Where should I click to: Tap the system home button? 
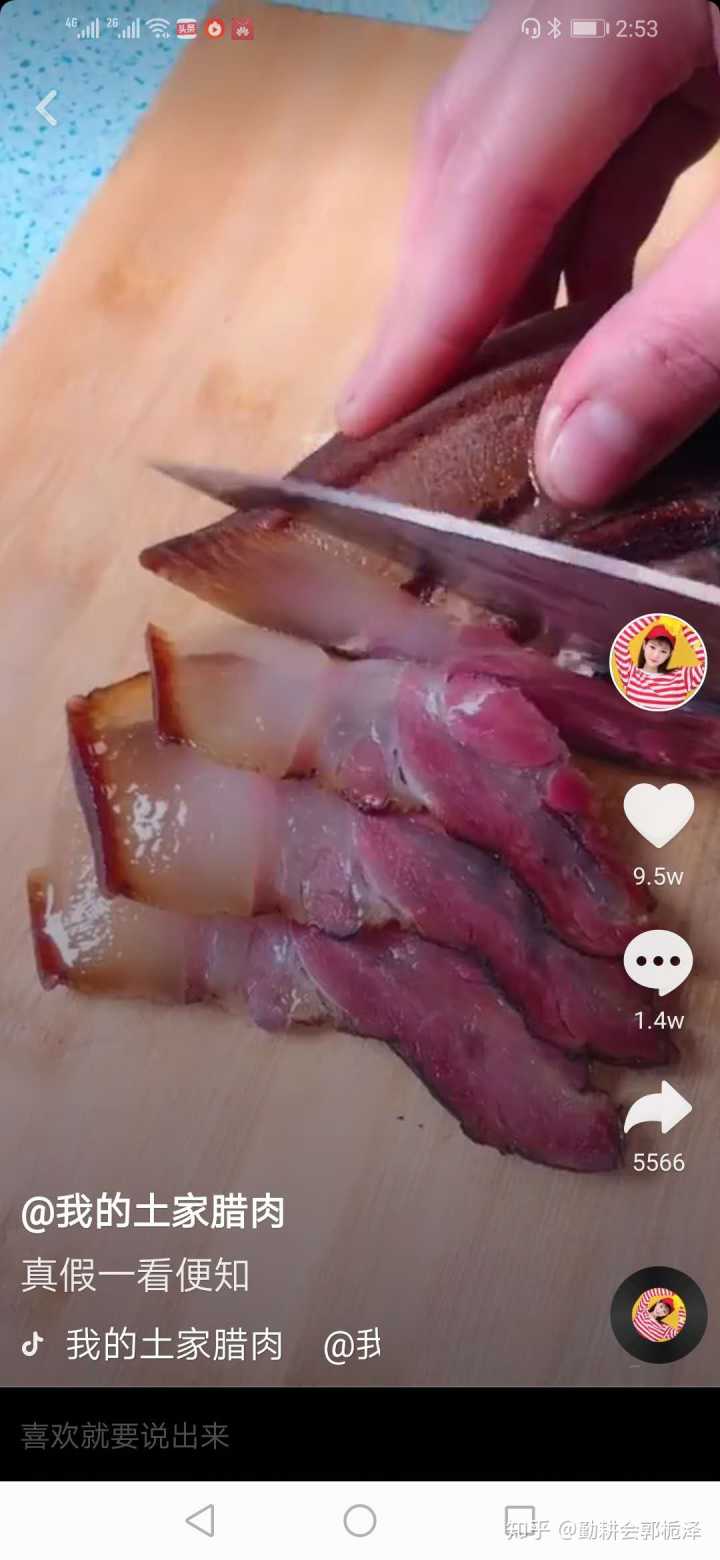(x=360, y=1521)
